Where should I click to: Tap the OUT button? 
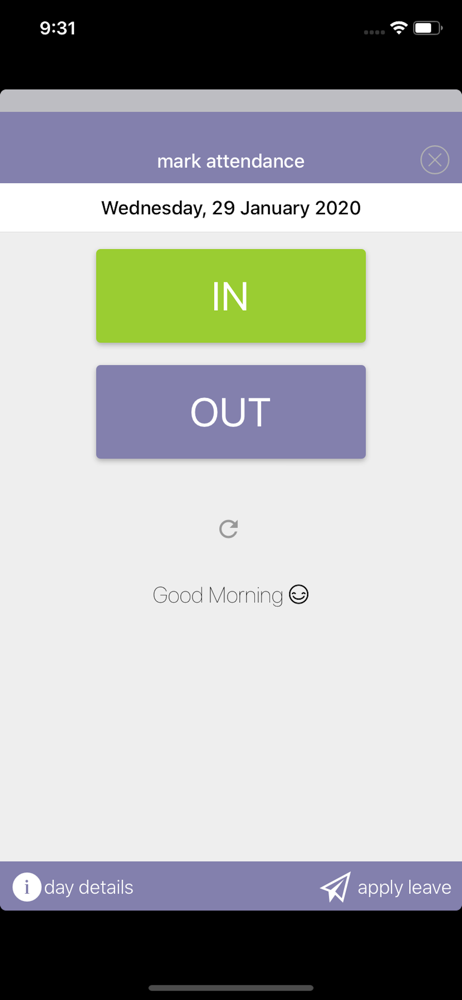tap(231, 411)
